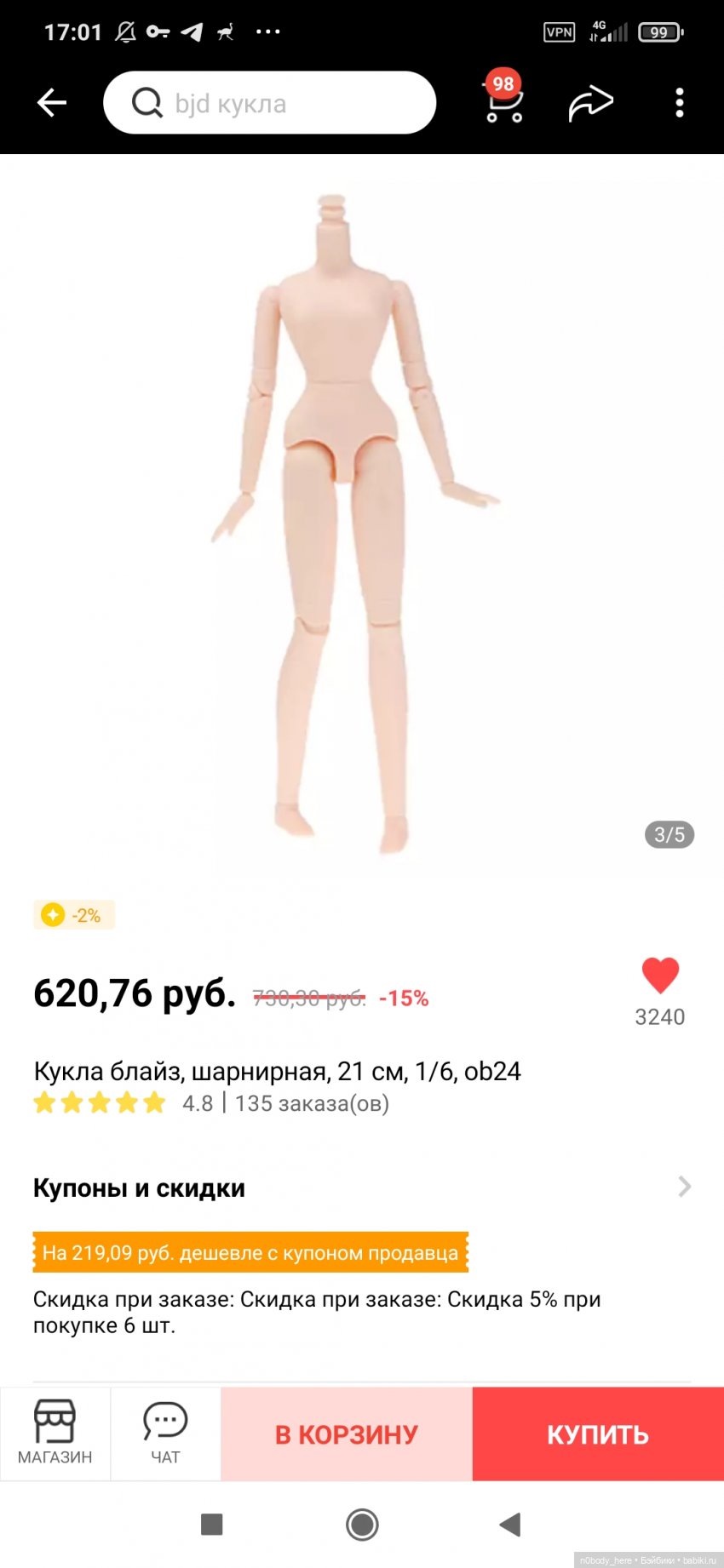Image resolution: width=724 pixels, height=1568 pixels.
Task: Buy now with 'Купить' button
Action: tap(598, 1434)
